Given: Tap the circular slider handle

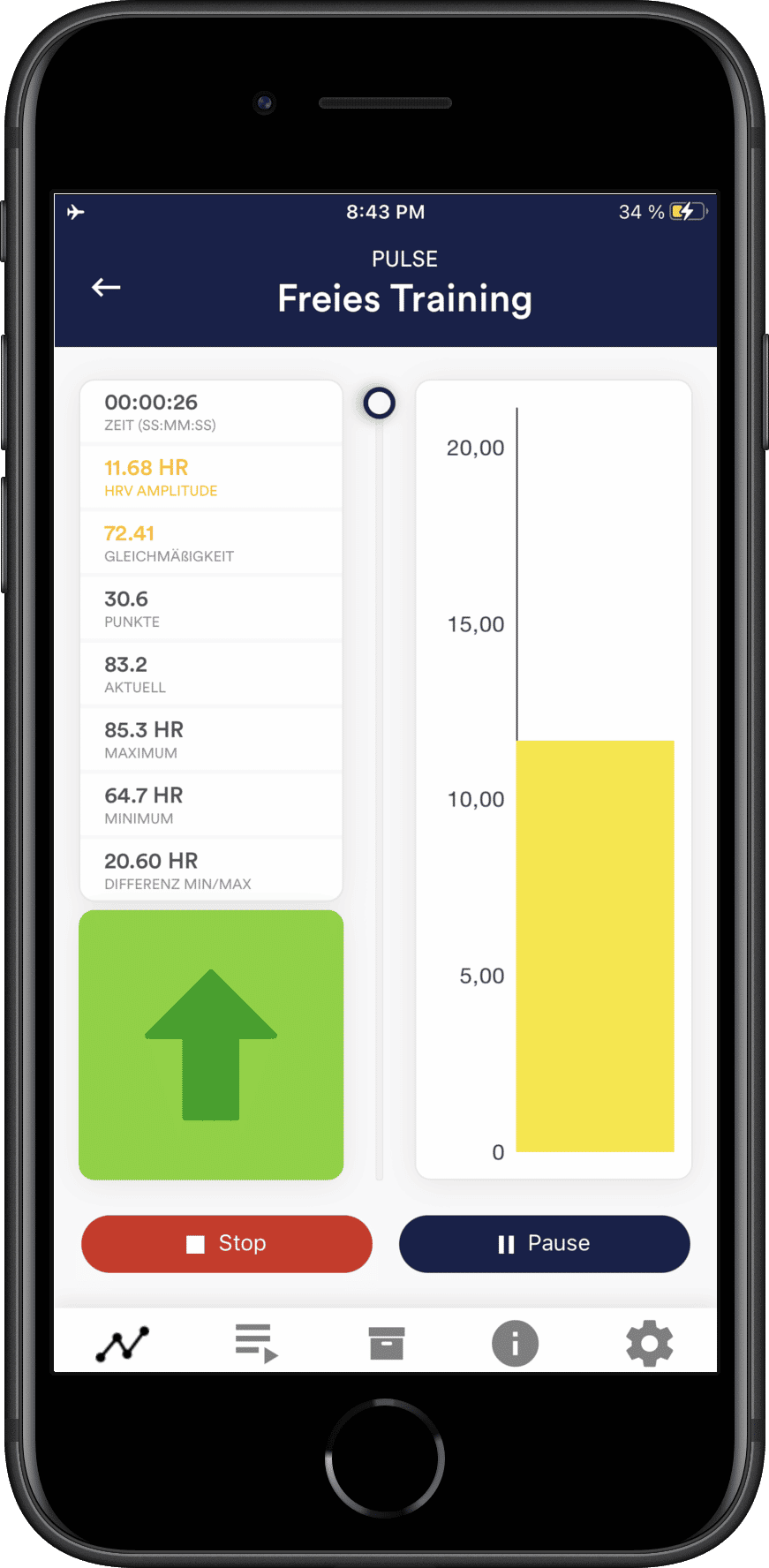Looking at the screenshot, I should 380,403.
